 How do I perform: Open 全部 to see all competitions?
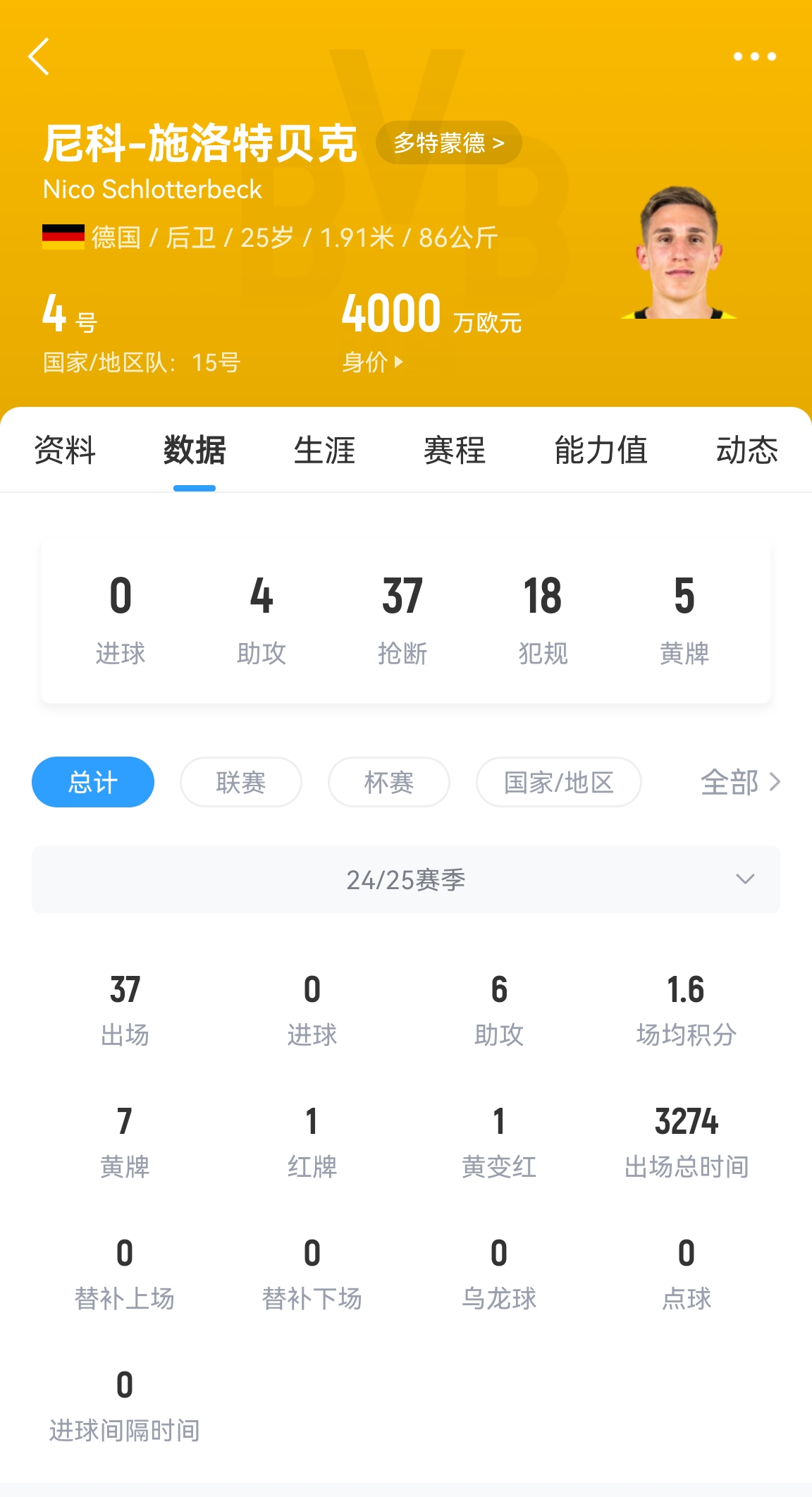pos(740,782)
